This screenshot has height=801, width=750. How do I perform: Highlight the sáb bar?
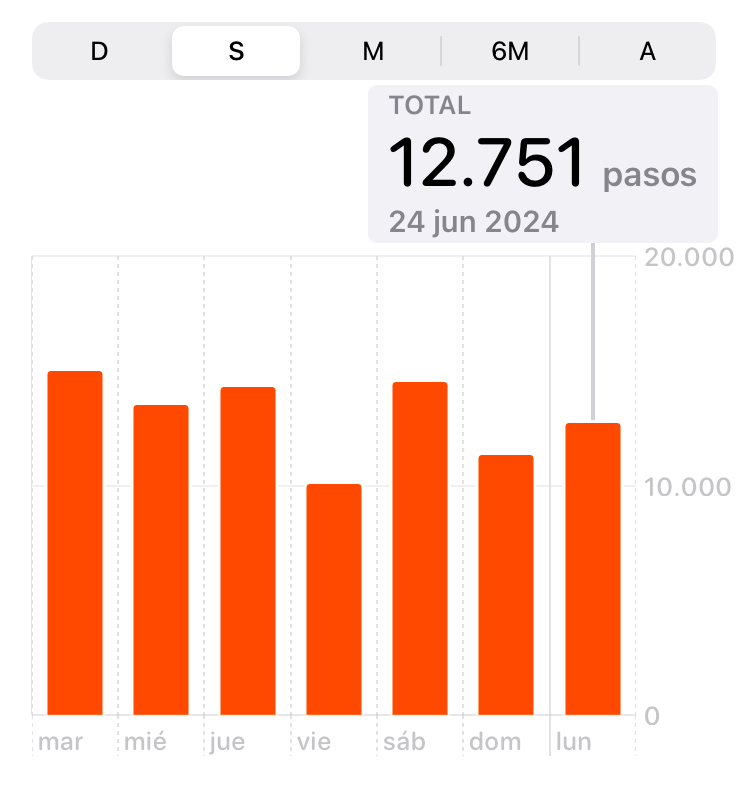click(x=420, y=549)
